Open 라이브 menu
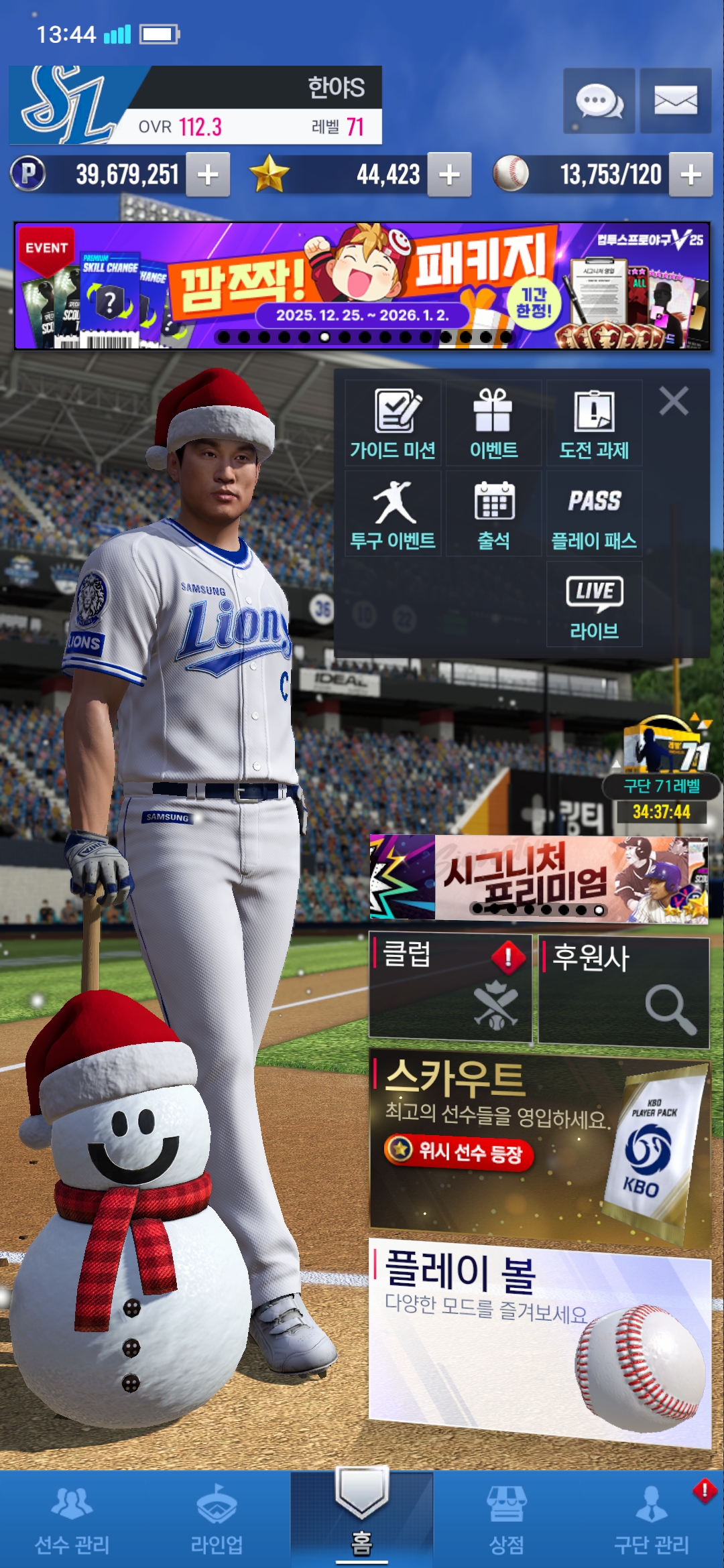The width and height of the screenshot is (724, 1568). click(x=594, y=604)
